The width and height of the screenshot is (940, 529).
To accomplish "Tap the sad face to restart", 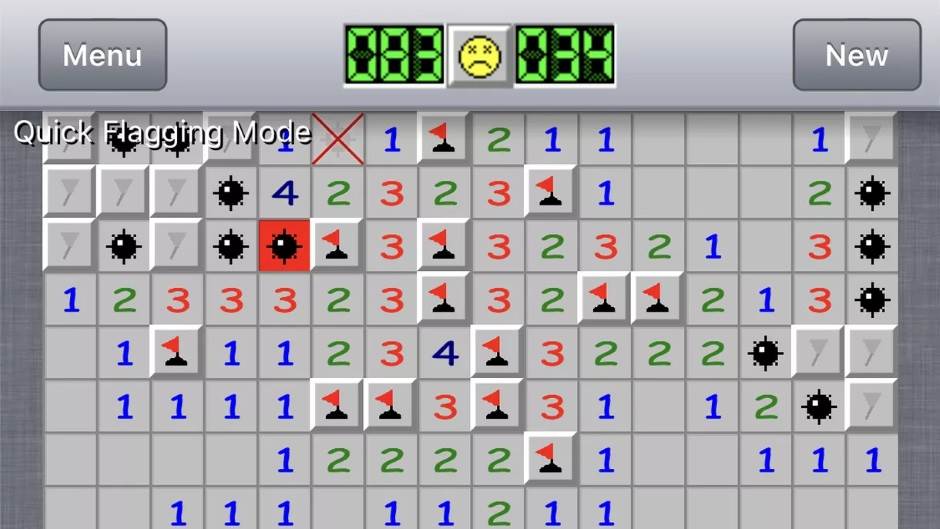I will (x=479, y=56).
